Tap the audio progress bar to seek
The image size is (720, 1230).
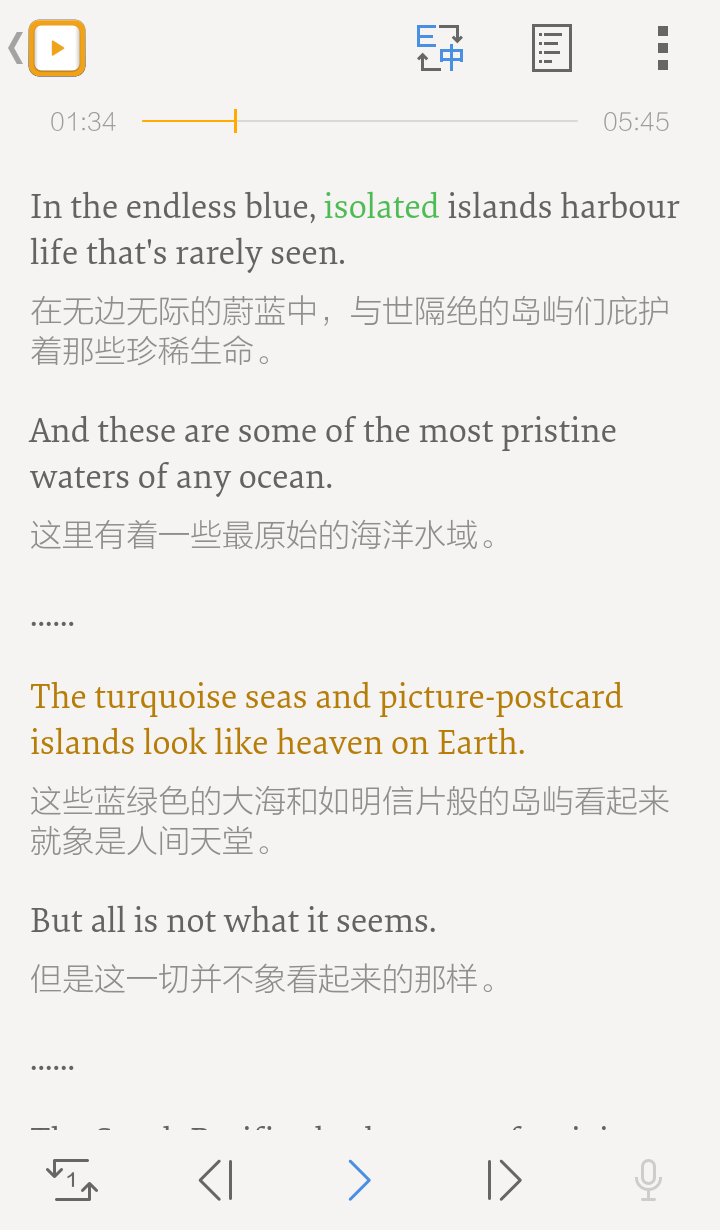(x=360, y=121)
